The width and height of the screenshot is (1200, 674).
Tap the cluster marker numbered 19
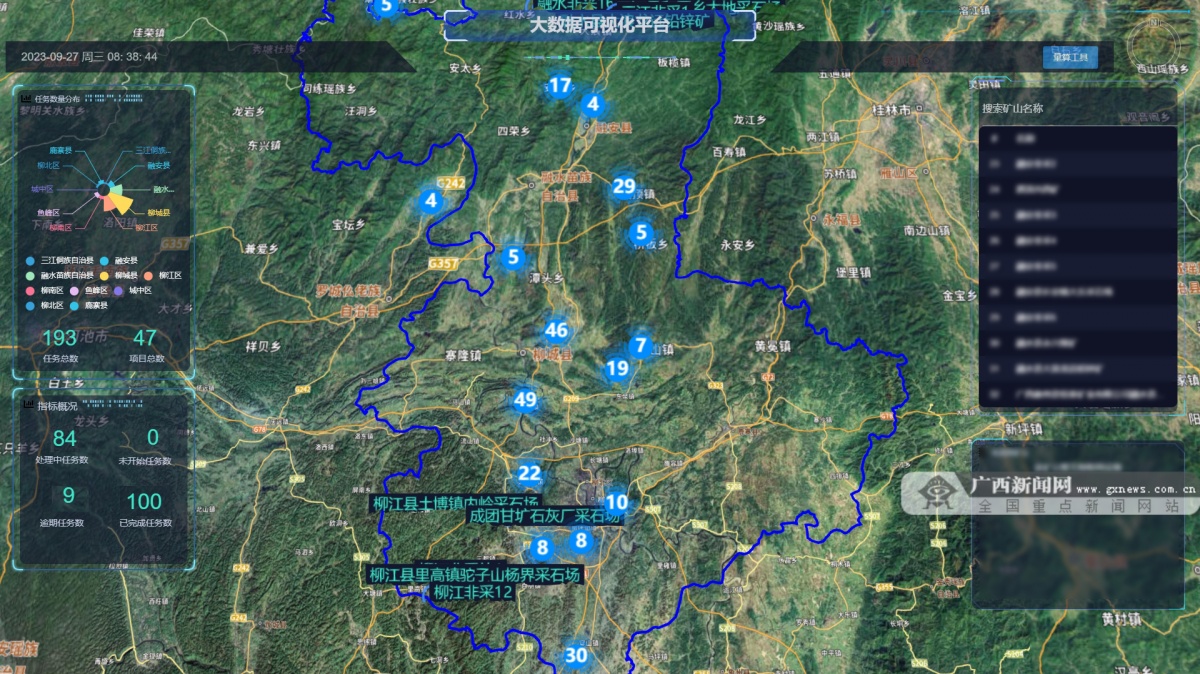(x=617, y=368)
